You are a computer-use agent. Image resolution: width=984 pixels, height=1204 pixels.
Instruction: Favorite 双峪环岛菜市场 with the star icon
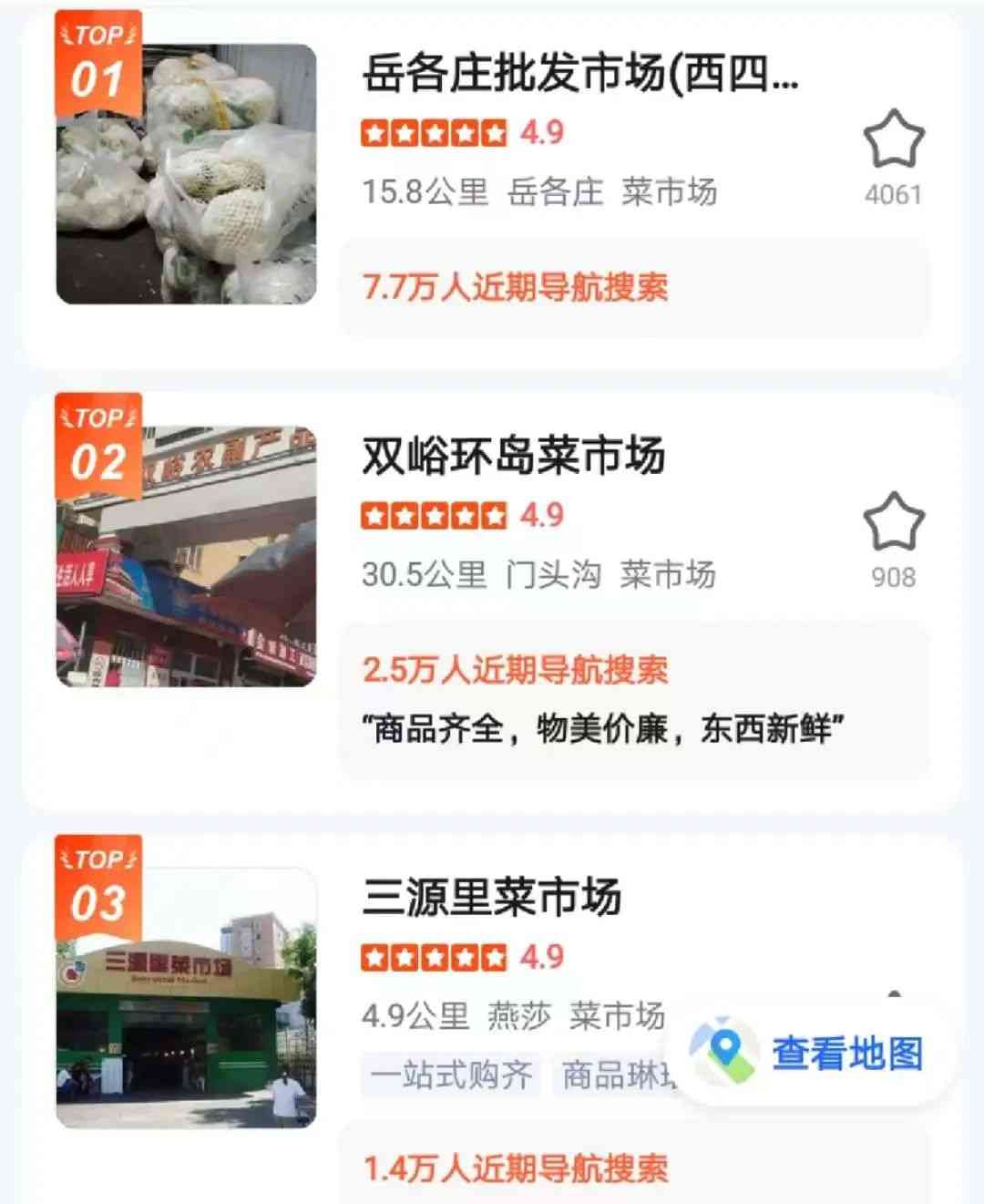893,522
